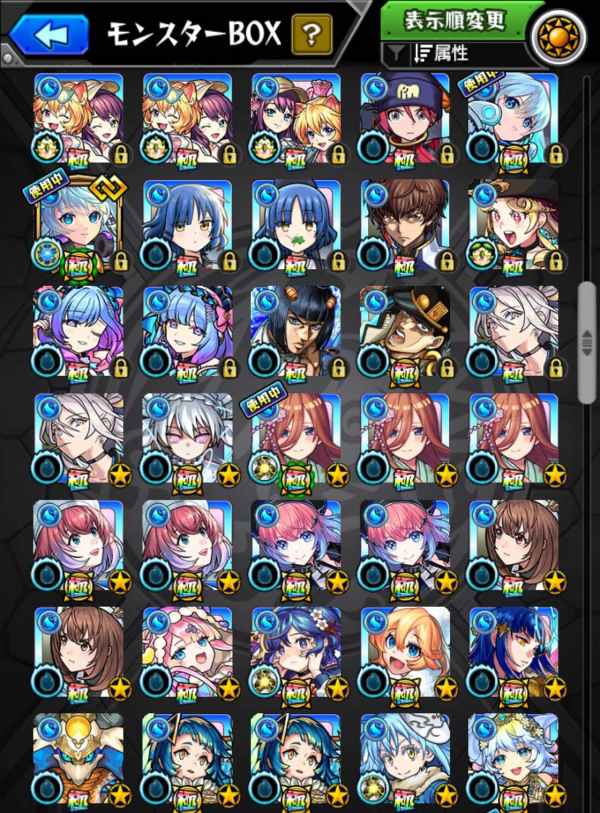Image resolution: width=600 pixels, height=813 pixels.
Task: Select the brown-haired man monster
Action: coord(406,226)
